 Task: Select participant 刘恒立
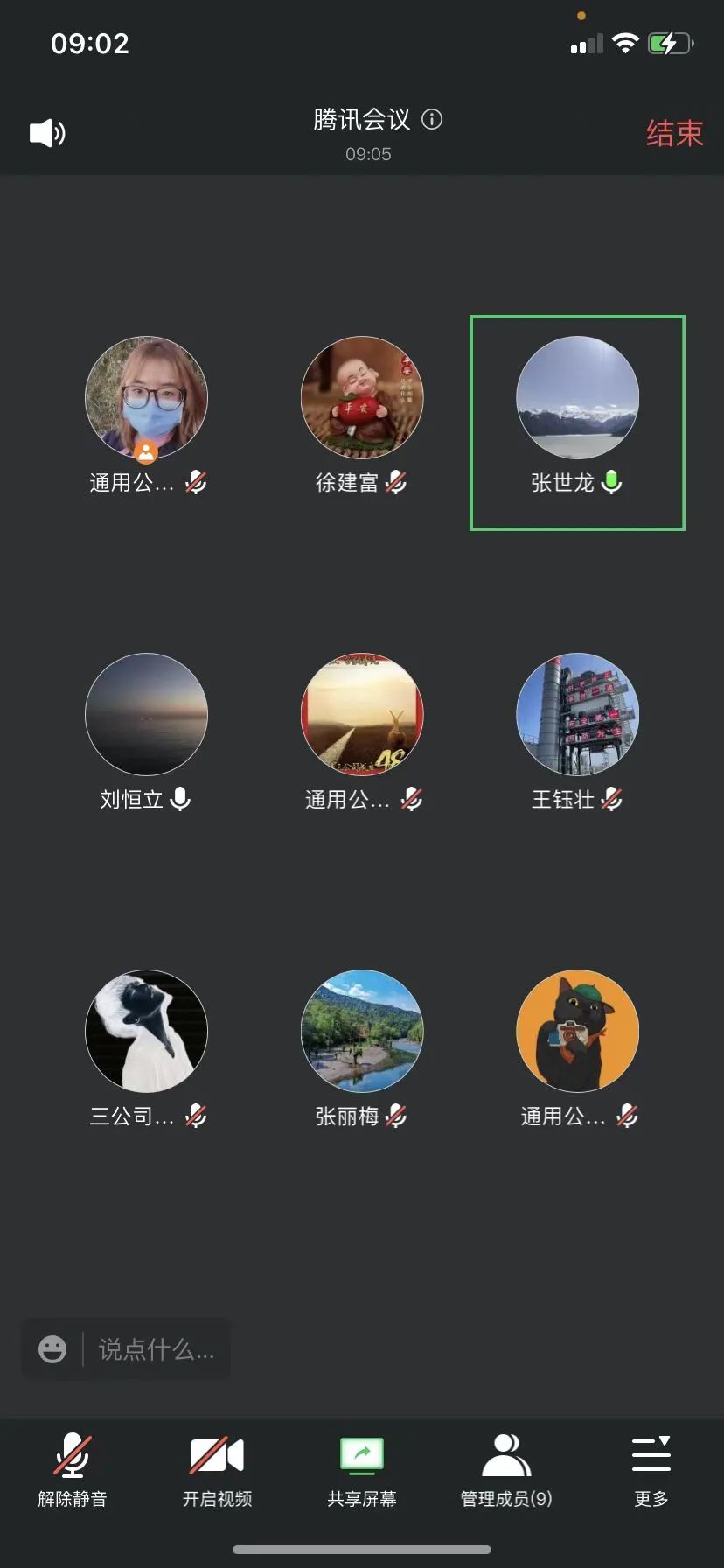pyautogui.click(x=146, y=716)
